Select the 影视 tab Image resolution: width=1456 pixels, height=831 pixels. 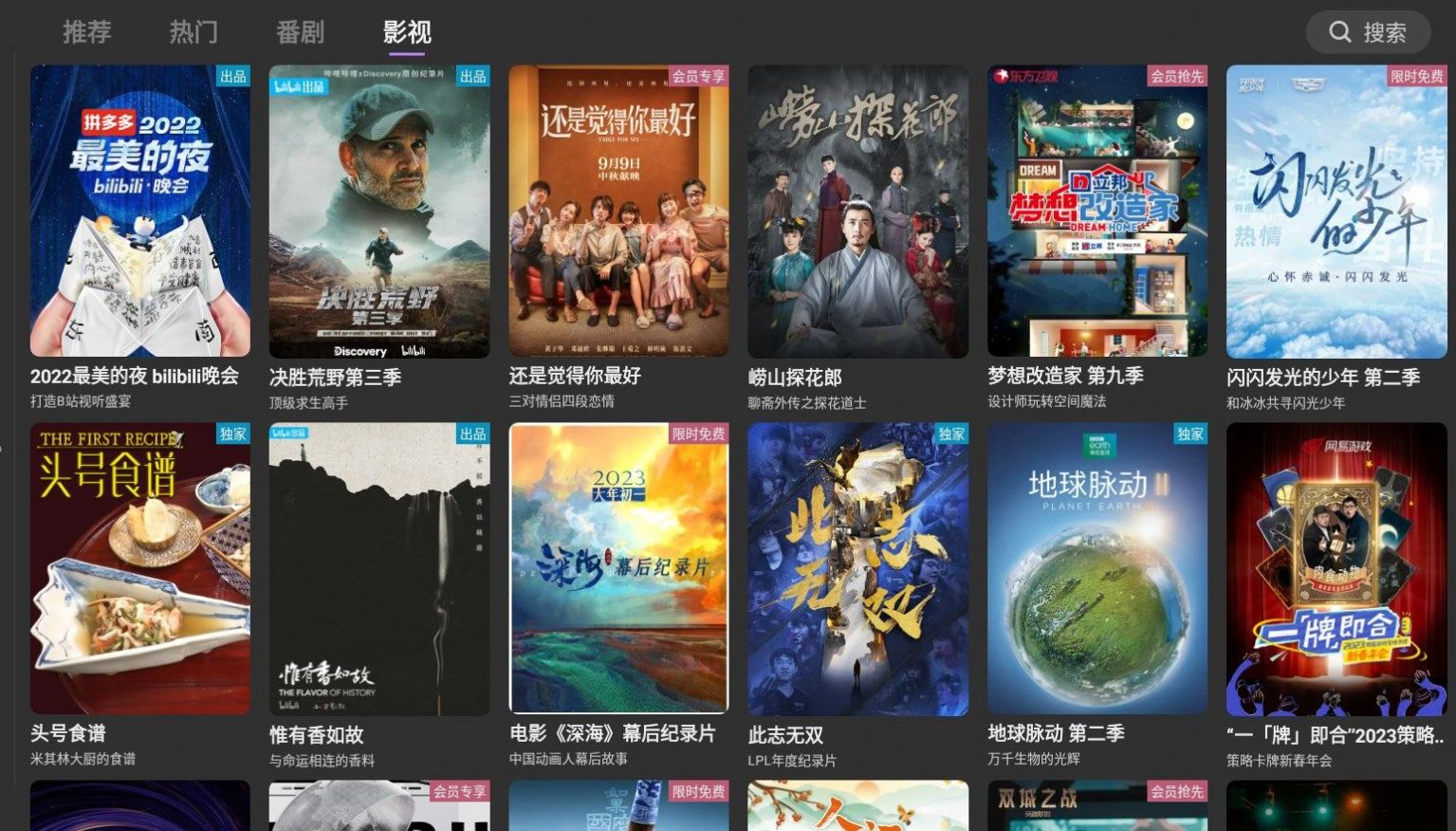(407, 32)
